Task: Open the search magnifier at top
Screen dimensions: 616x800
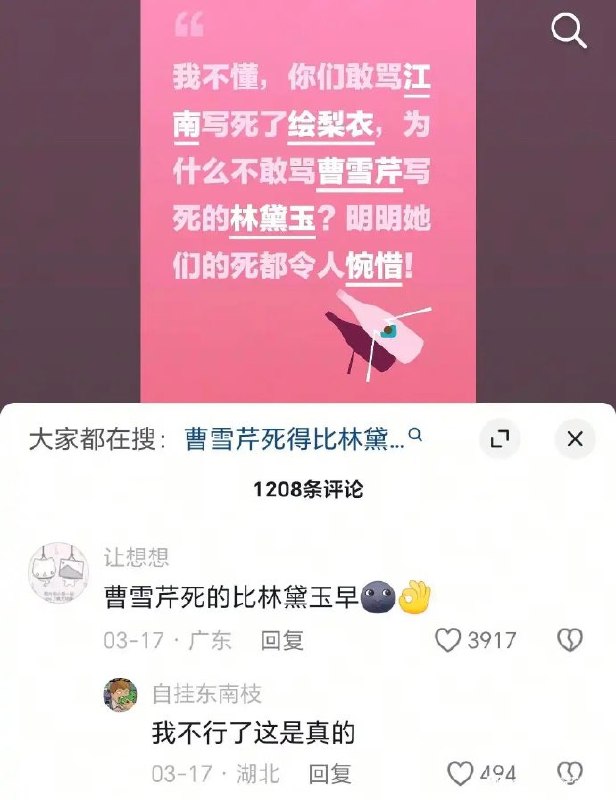Action: point(568,32)
